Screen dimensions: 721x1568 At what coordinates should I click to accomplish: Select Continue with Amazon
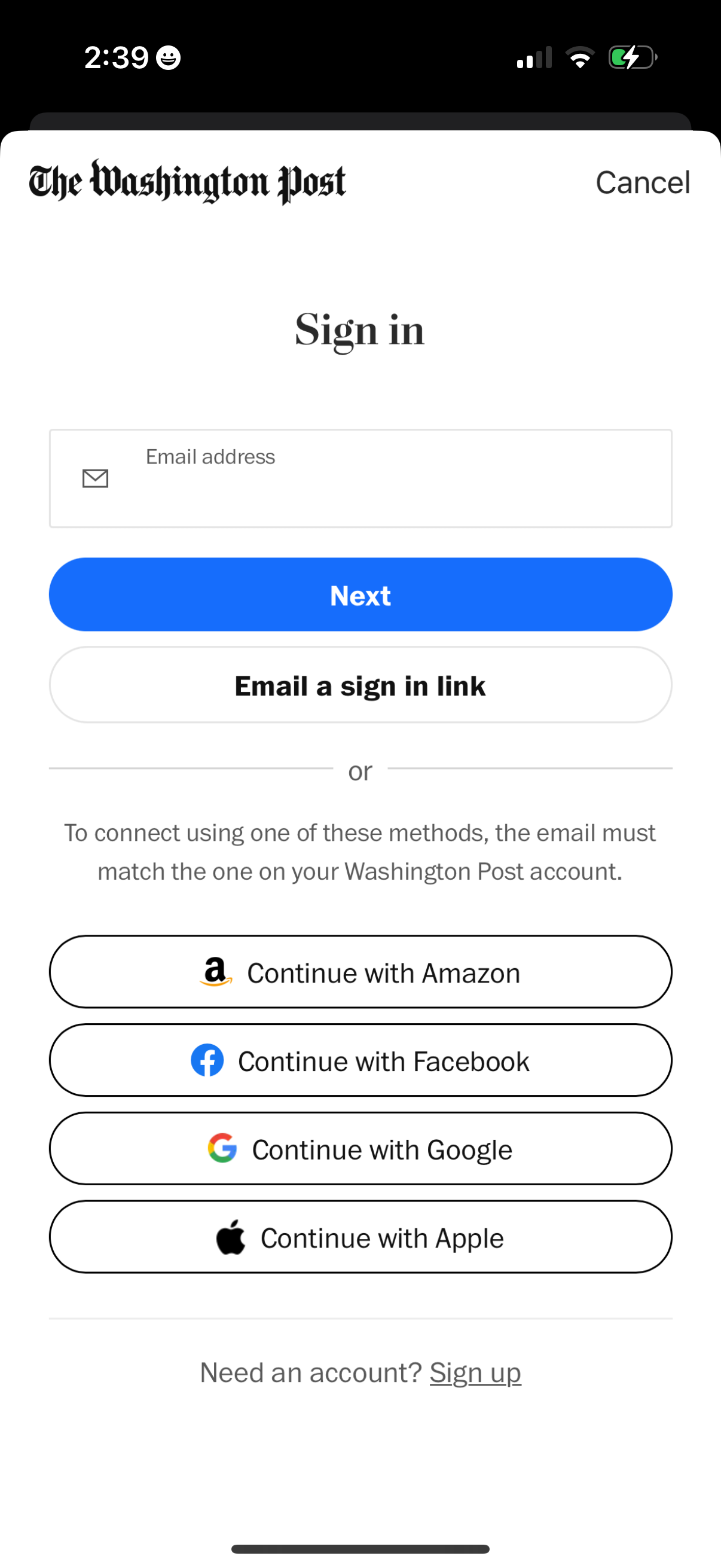click(360, 972)
